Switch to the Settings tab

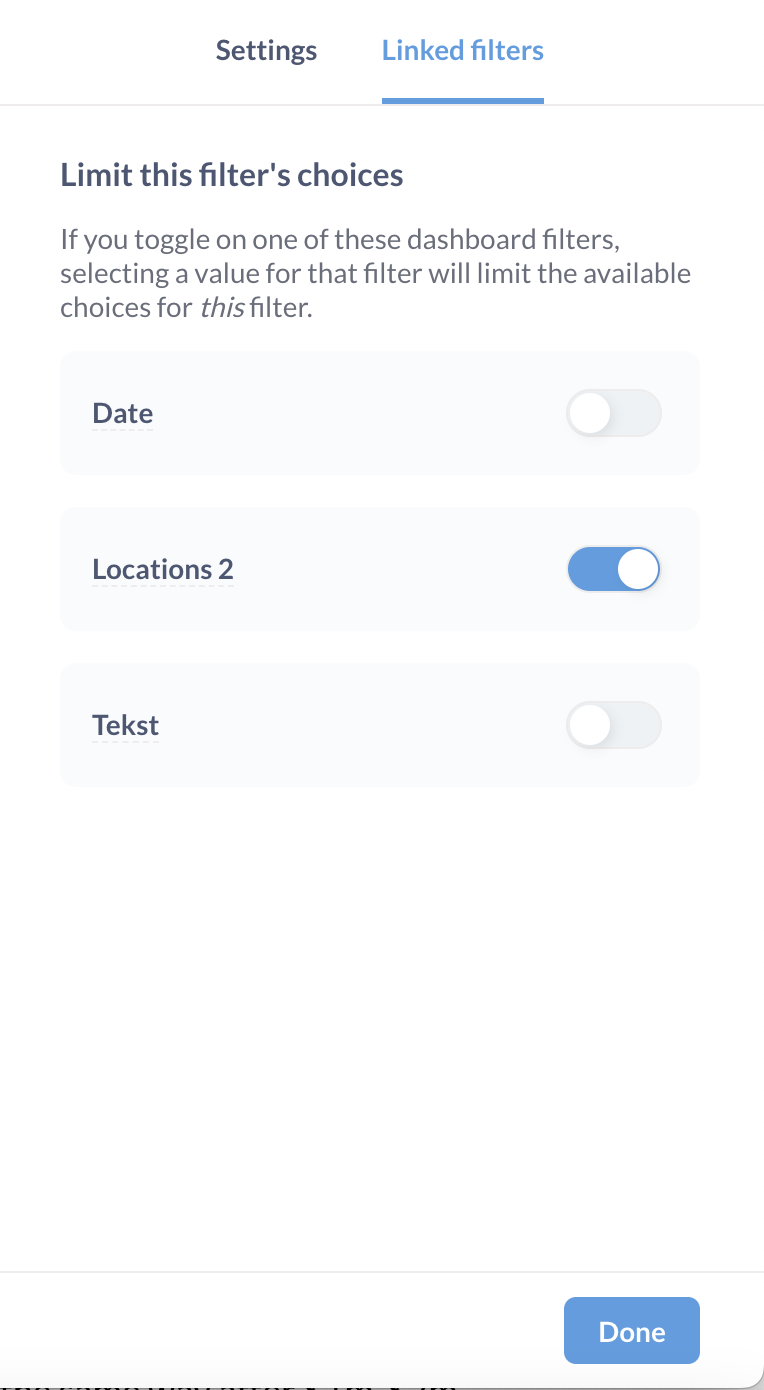[266, 51]
